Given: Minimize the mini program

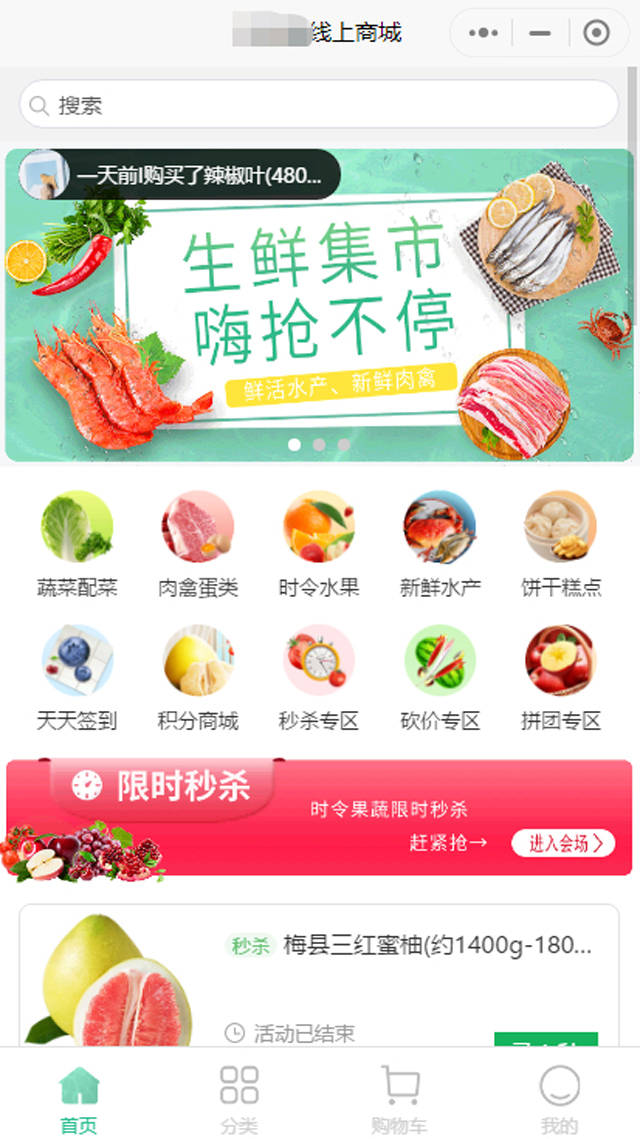Looking at the screenshot, I should 540,33.
